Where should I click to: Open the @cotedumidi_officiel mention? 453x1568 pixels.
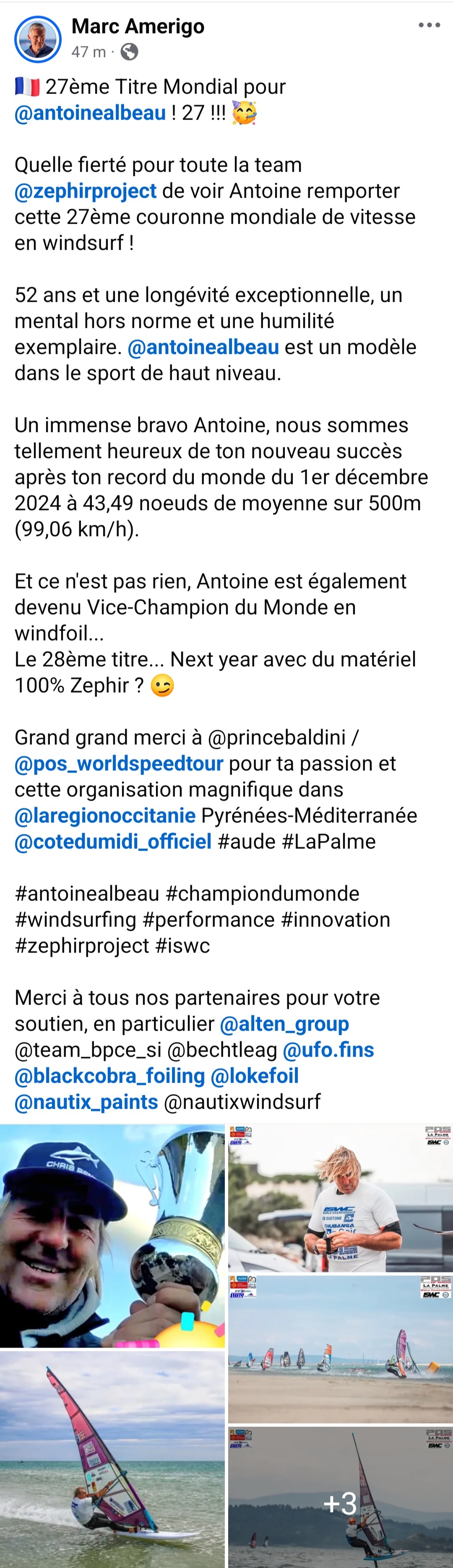click(112, 842)
